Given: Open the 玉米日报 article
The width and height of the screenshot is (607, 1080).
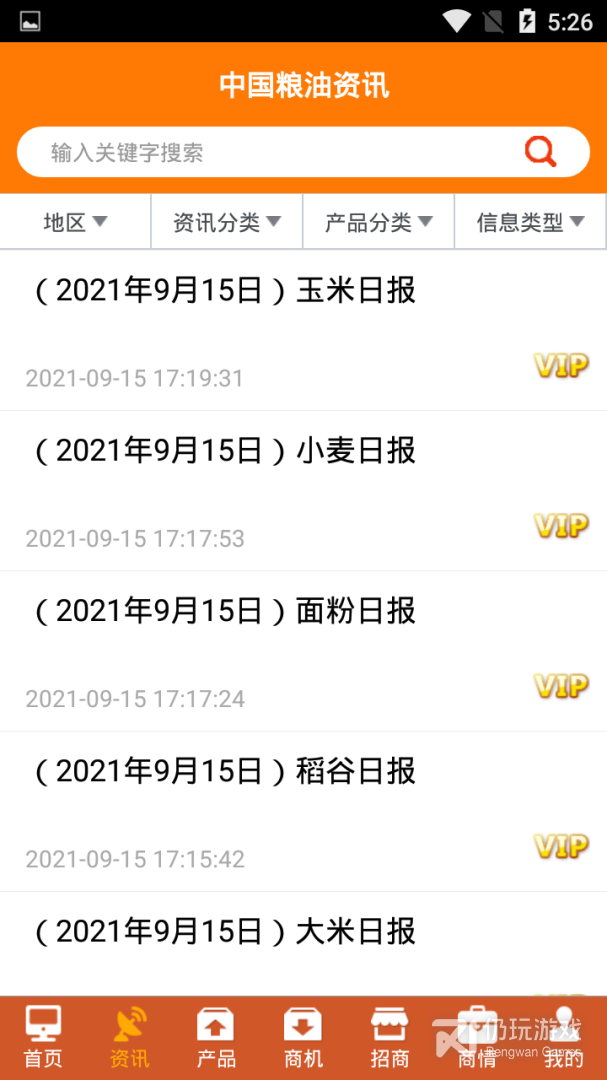Looking at the screenshot, I should 303,331.
